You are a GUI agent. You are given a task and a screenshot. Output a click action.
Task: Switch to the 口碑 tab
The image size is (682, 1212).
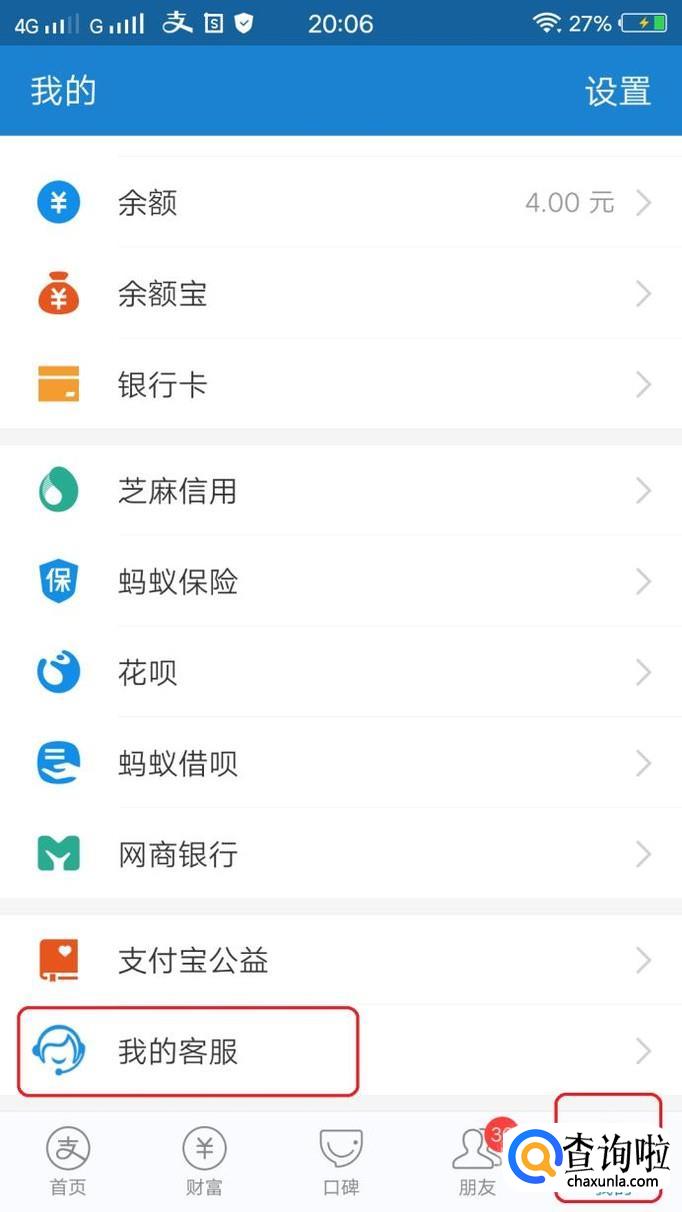point(340,1160)
